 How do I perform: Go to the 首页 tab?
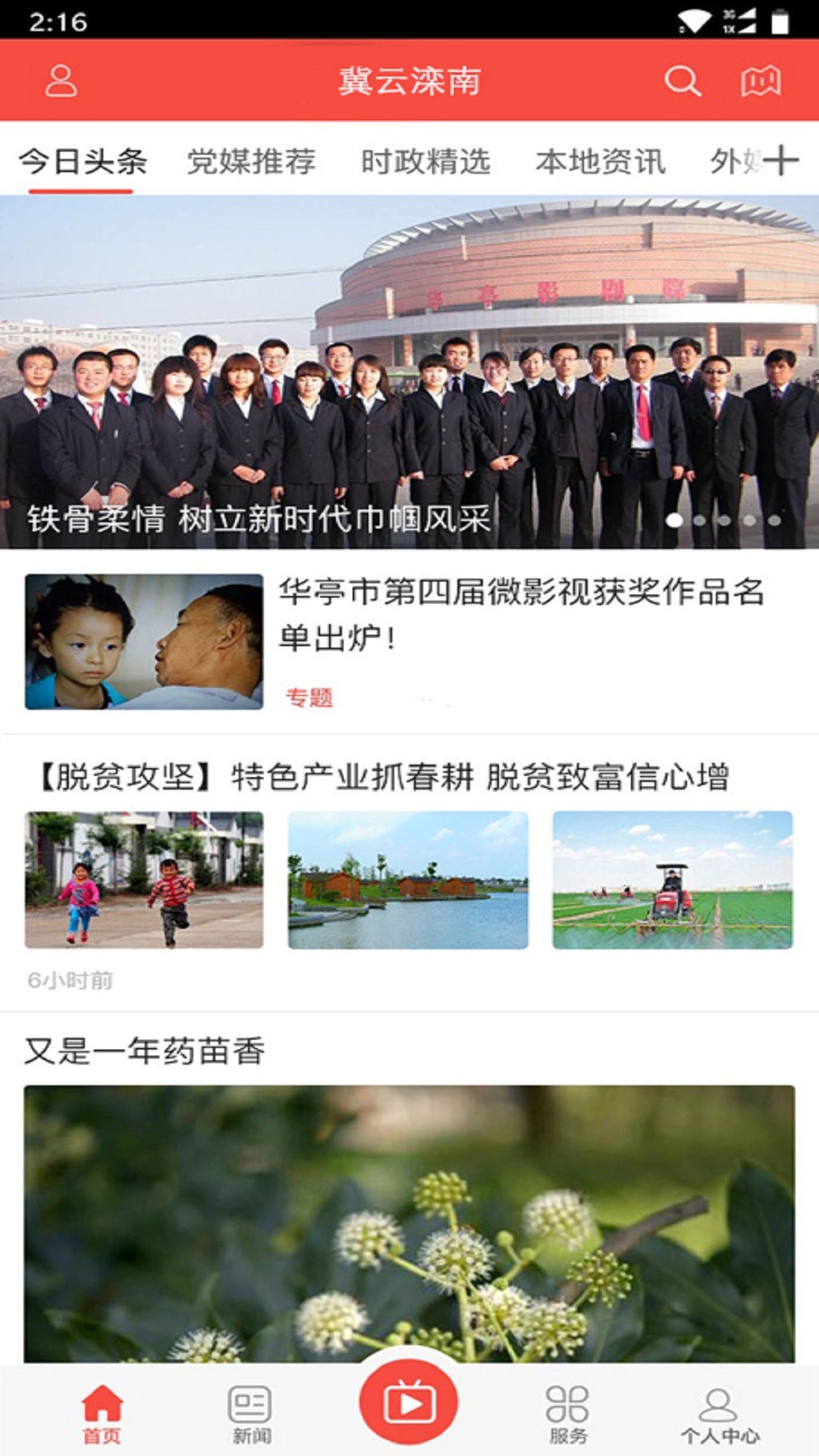[x=102, y=1413]
